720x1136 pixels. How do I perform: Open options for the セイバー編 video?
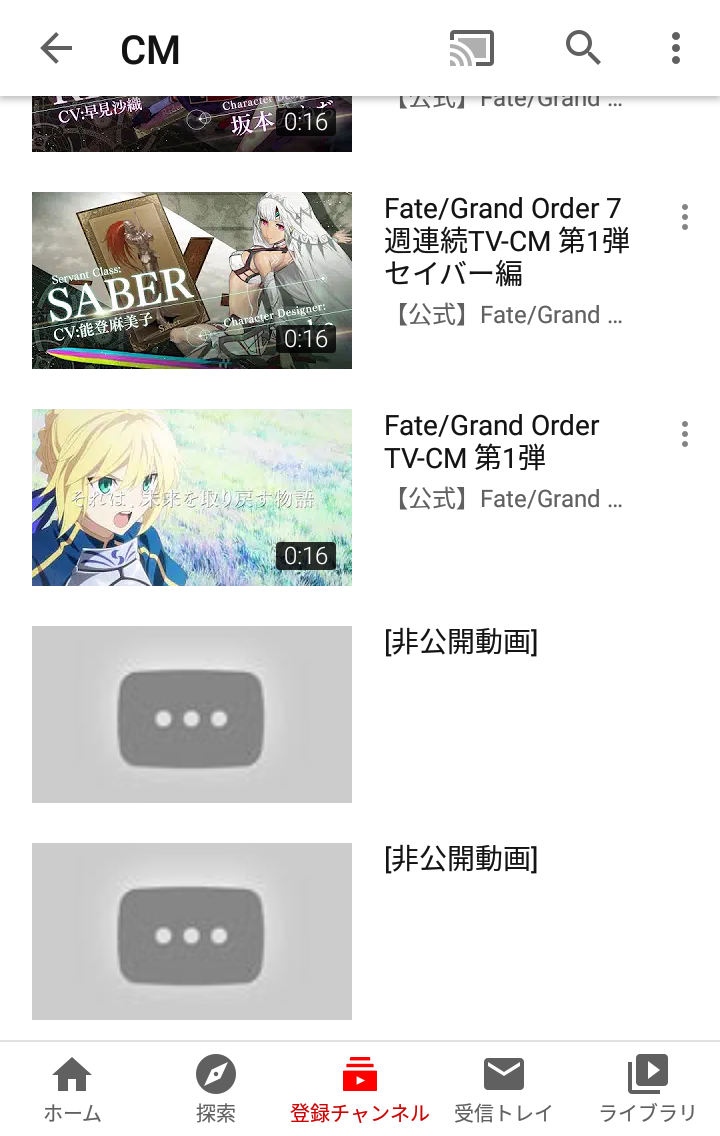685,217
